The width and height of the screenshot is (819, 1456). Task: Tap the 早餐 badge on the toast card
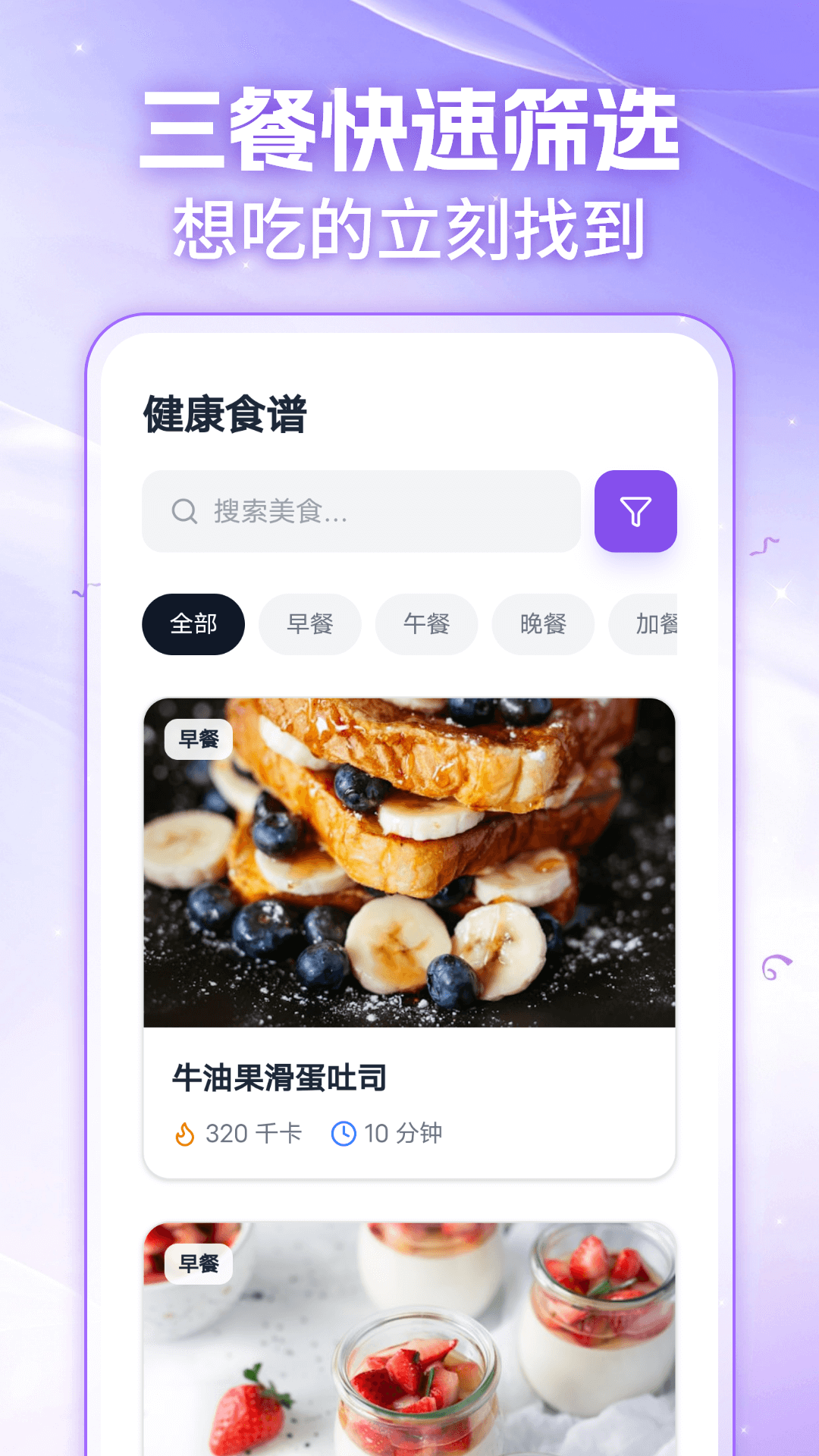point(199,739)
